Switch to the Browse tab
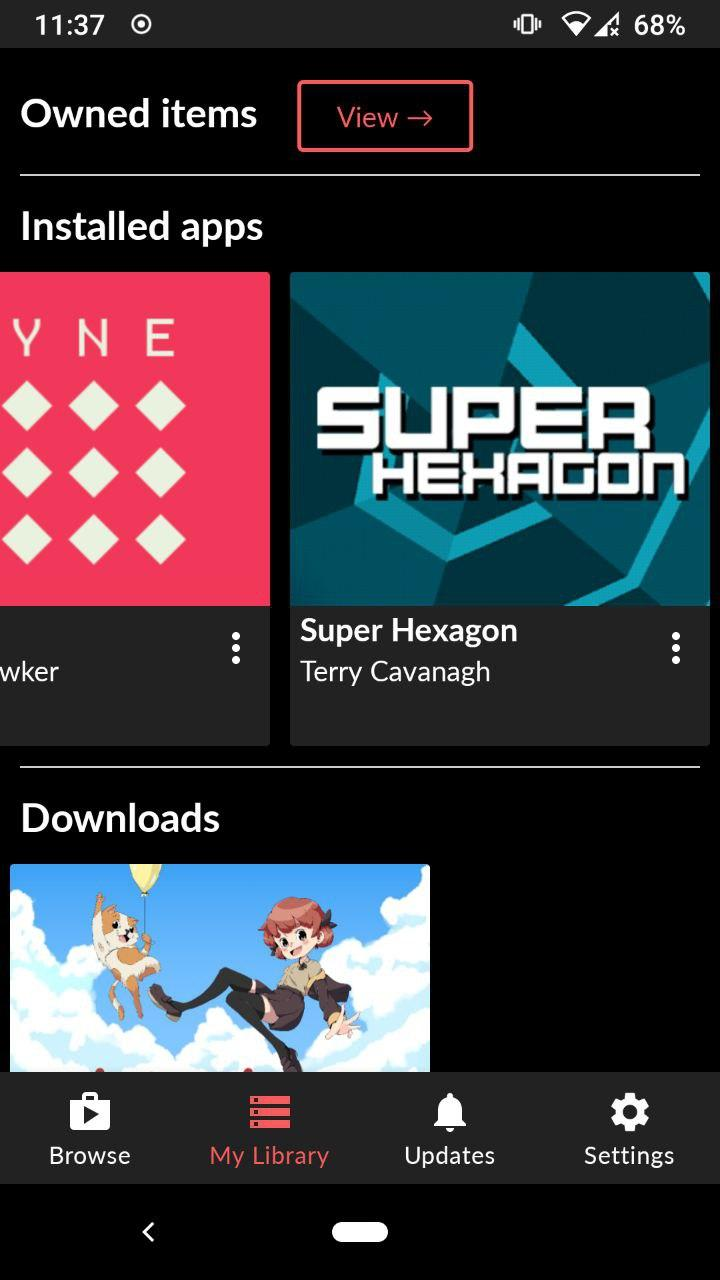 [x=90, y=1129]
